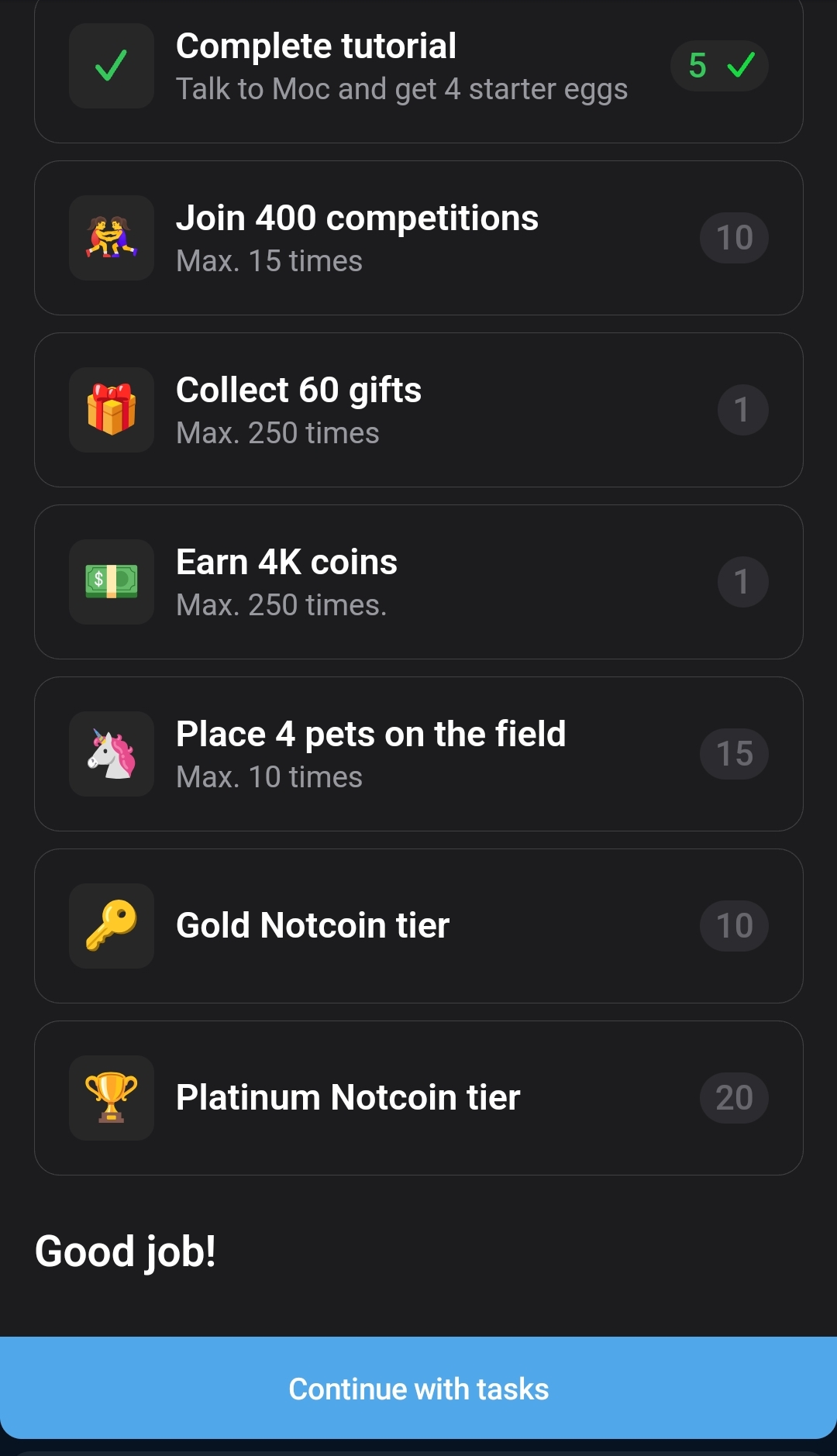
Task: Open the Earn 4K coins task
Action: [x=418, y=582]
